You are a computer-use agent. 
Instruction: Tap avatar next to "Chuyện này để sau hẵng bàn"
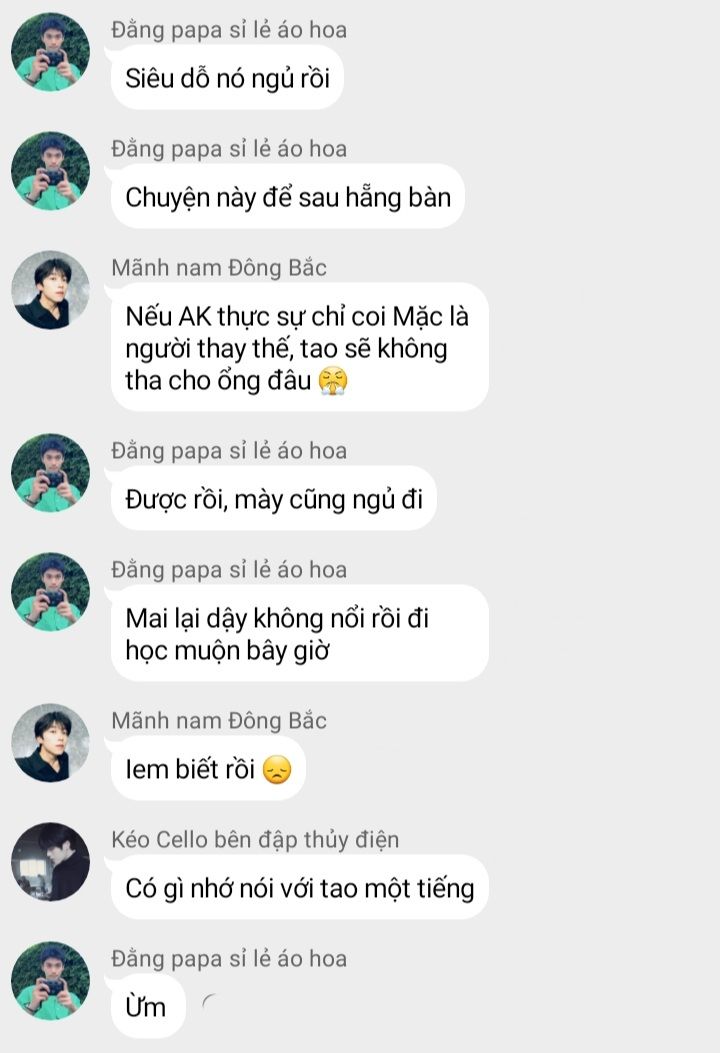[50, 171]
